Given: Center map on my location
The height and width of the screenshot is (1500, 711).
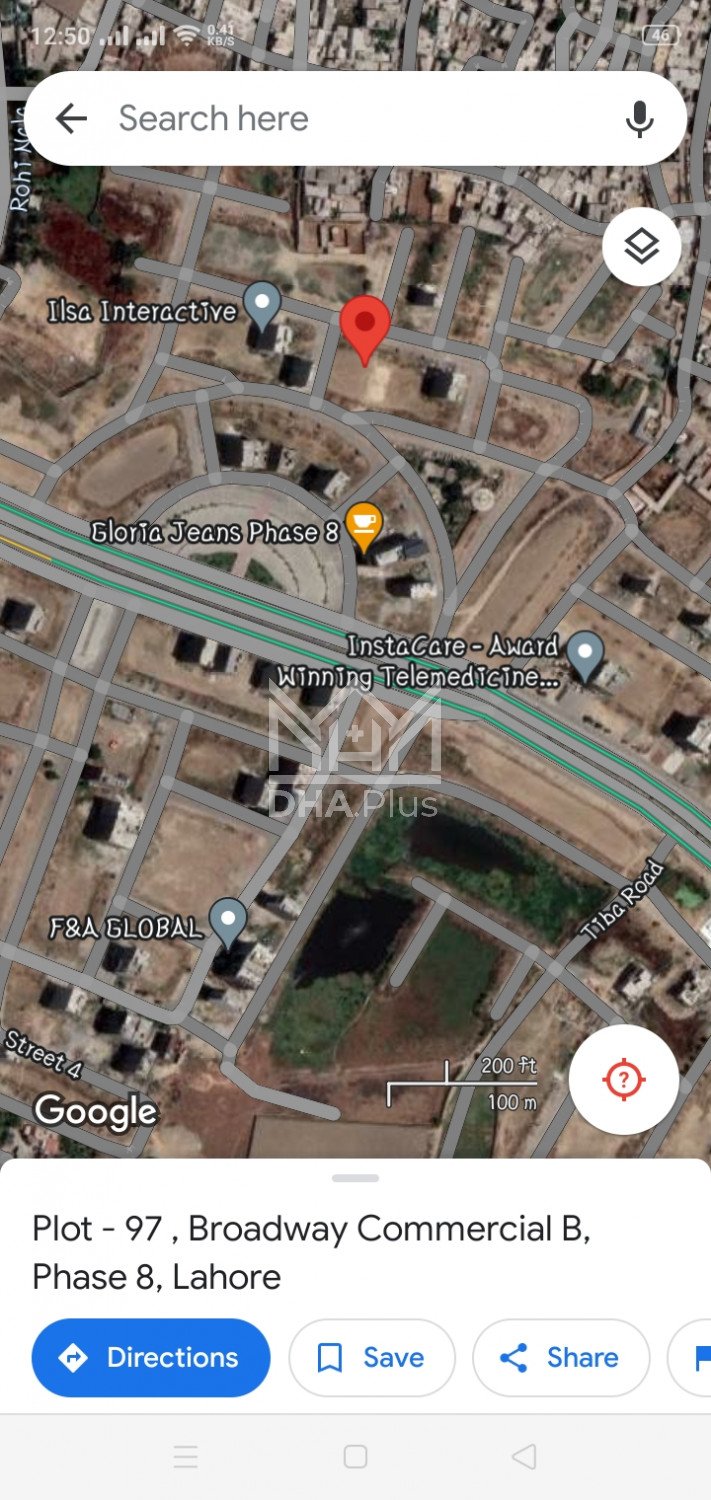Looking at the screenshot, I should pos(624,1079).
